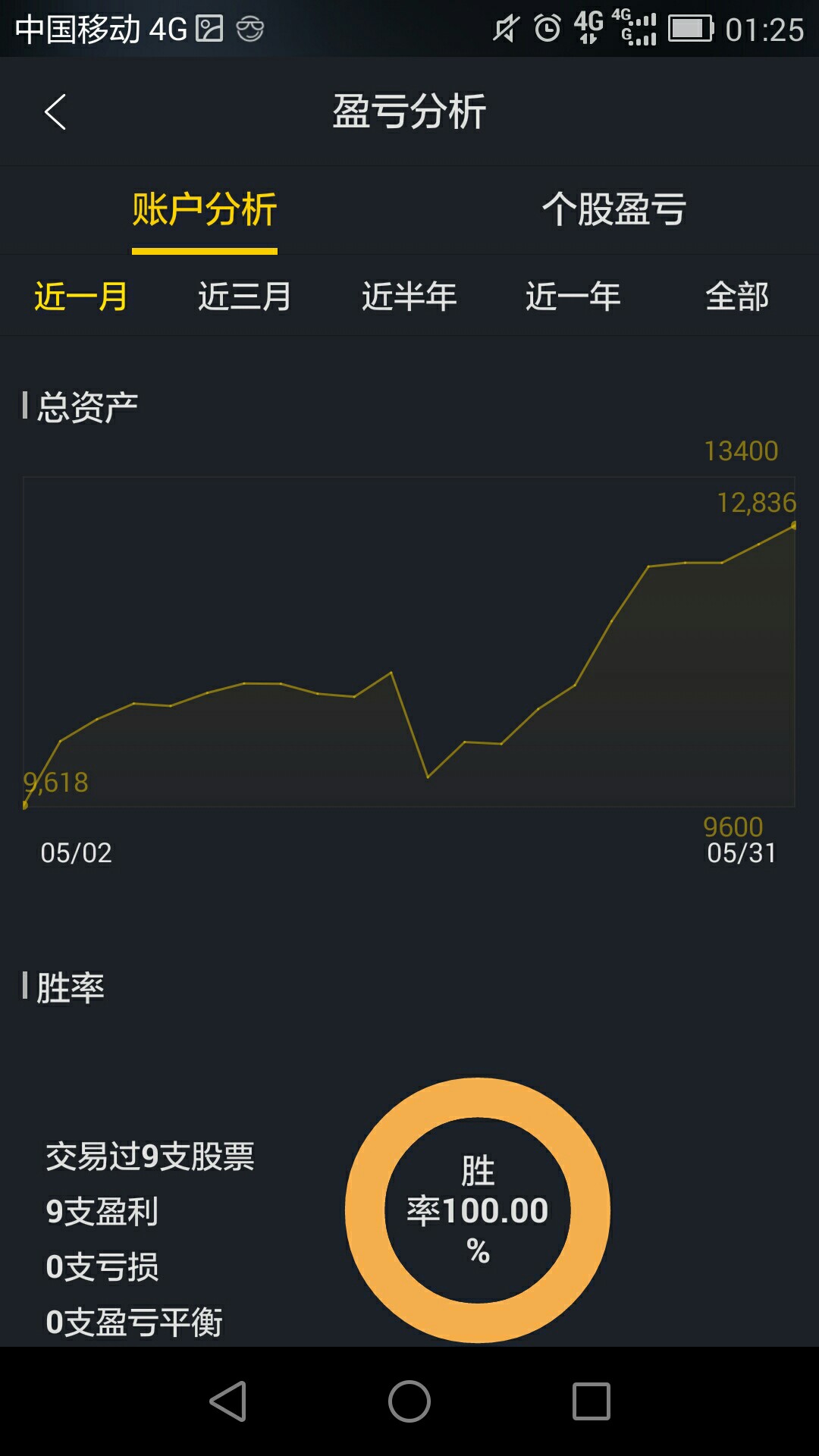View the 近一年 period
The image size is (819, 1456).
pos(573,297)
